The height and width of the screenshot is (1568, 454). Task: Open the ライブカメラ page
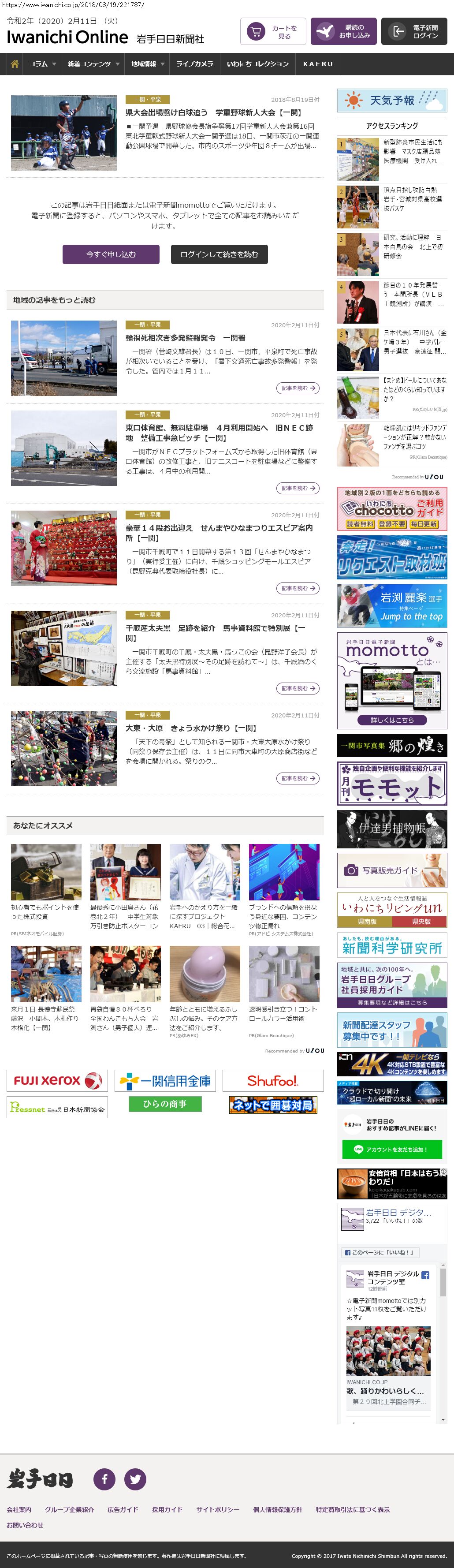[x=194, y=64]
